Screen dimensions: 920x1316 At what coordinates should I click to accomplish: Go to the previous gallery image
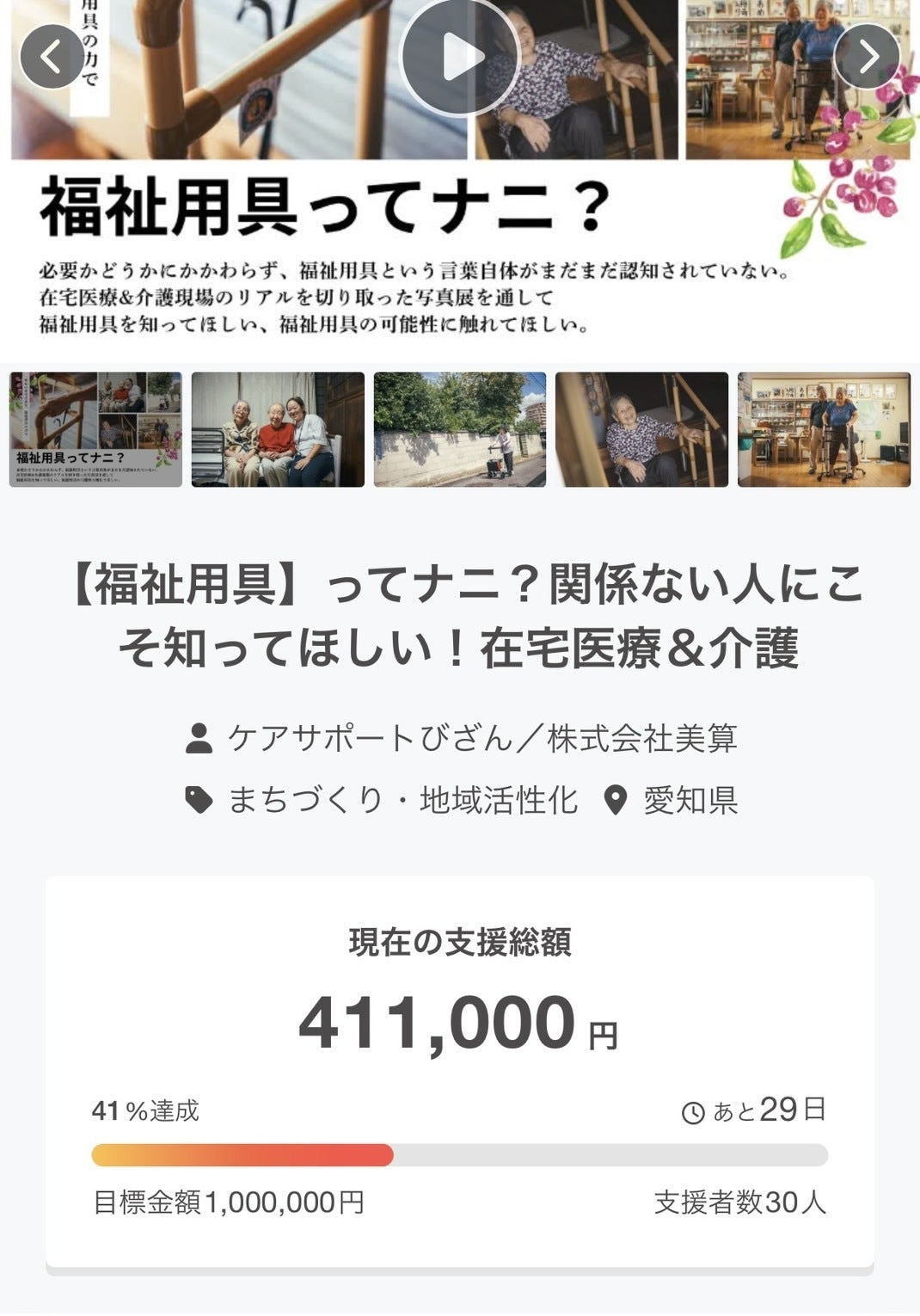point(52,57)
